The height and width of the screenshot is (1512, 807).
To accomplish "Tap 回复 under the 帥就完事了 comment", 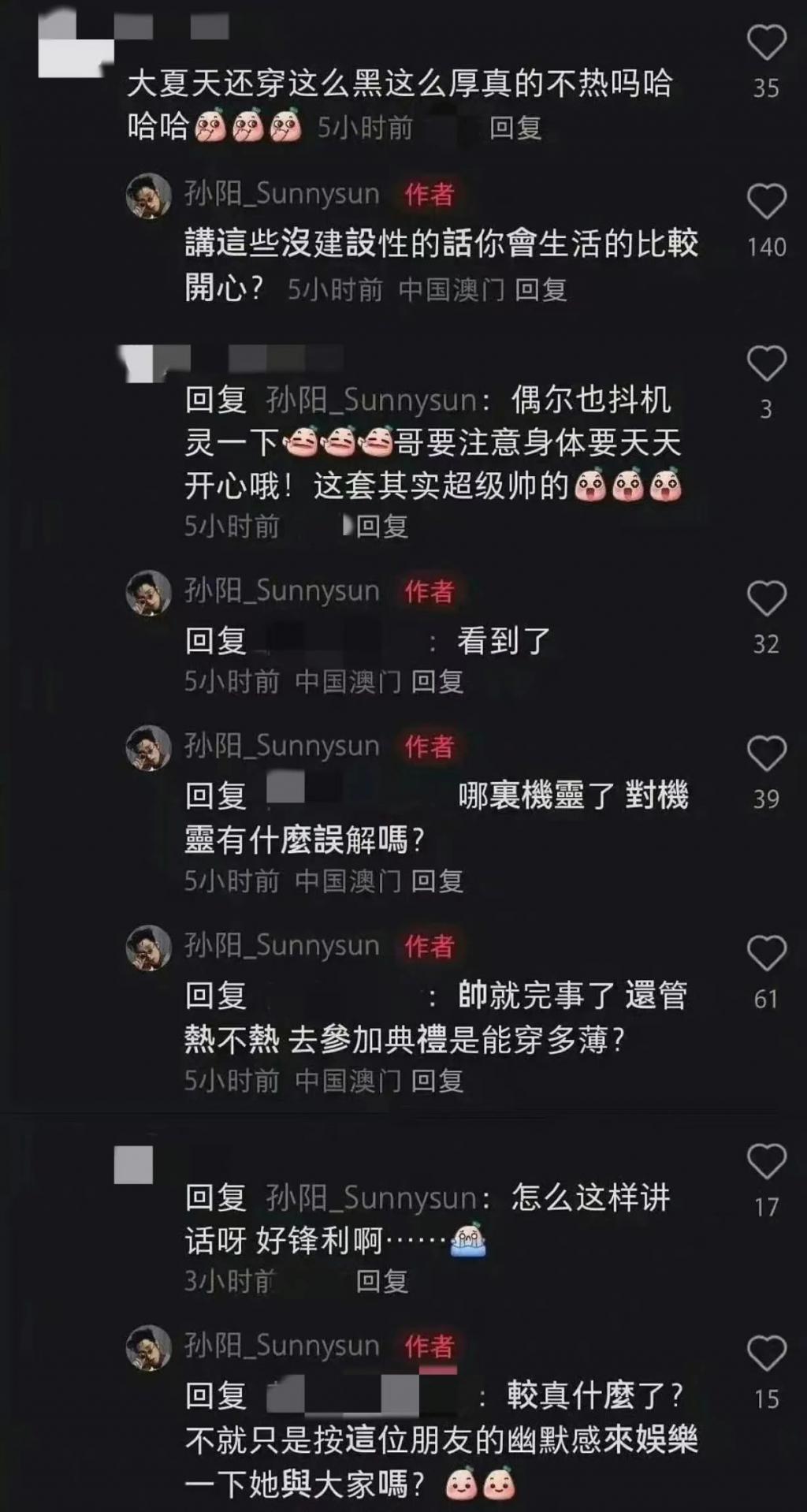I will click(x=437, y=1081).
